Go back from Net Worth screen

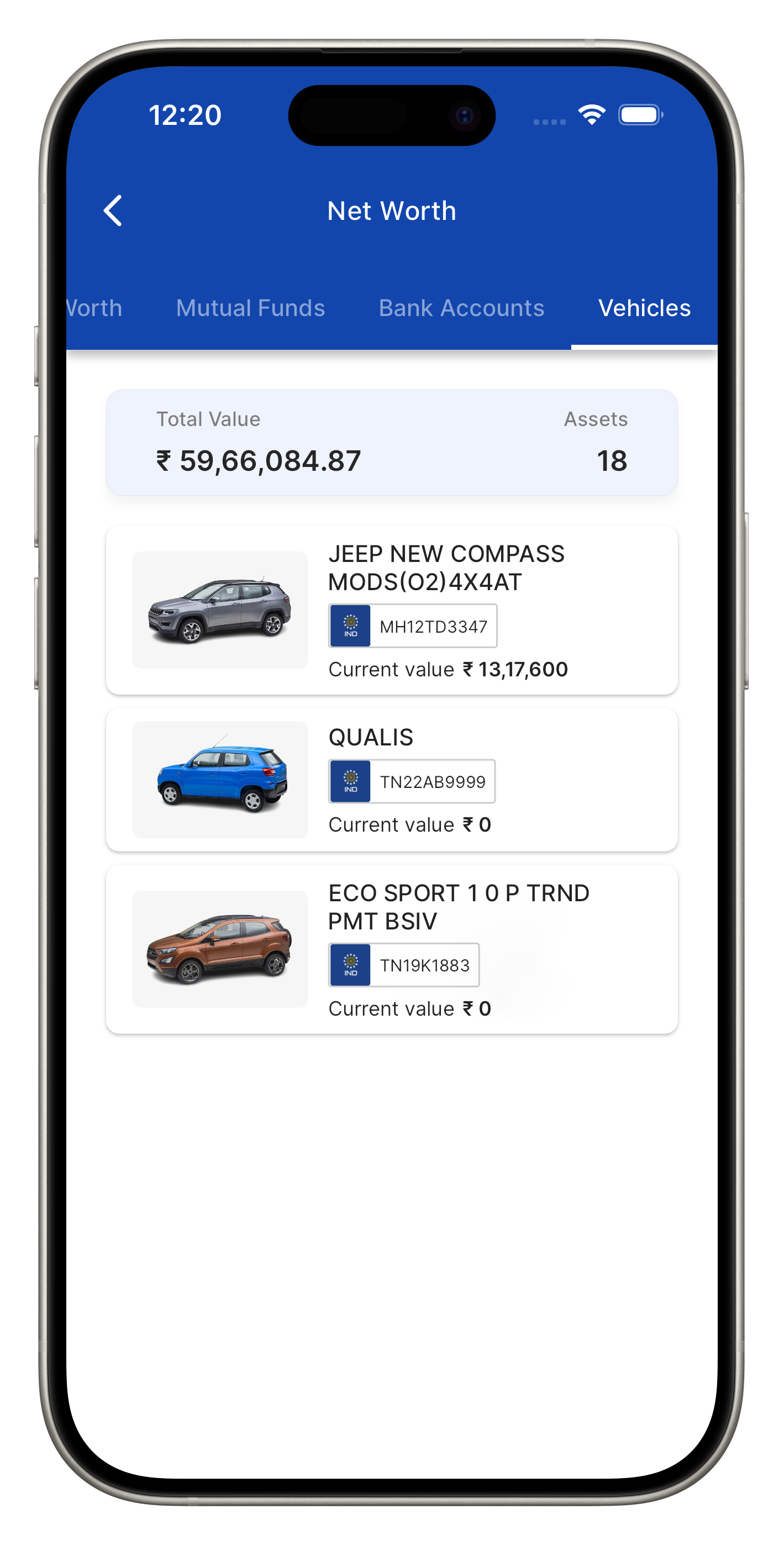click(113, 211)
